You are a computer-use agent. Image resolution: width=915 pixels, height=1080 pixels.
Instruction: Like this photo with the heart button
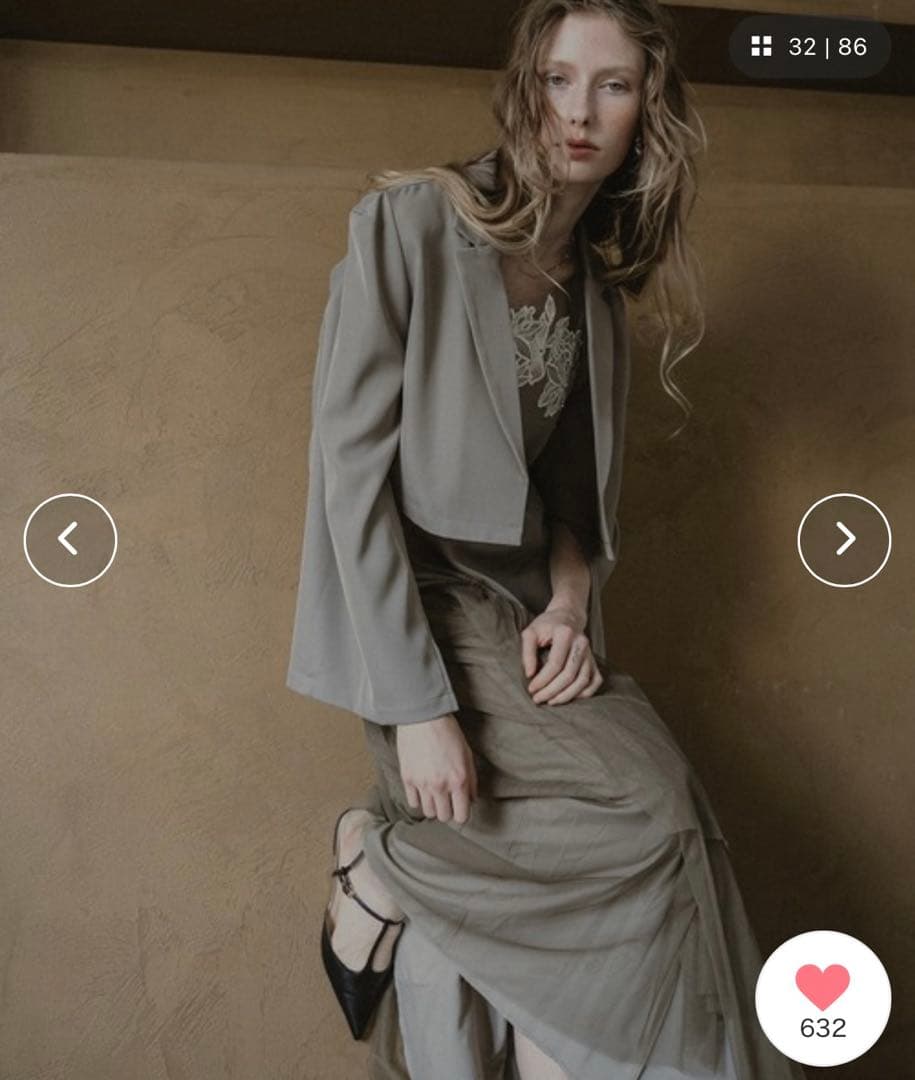click(x=822, y=997)
